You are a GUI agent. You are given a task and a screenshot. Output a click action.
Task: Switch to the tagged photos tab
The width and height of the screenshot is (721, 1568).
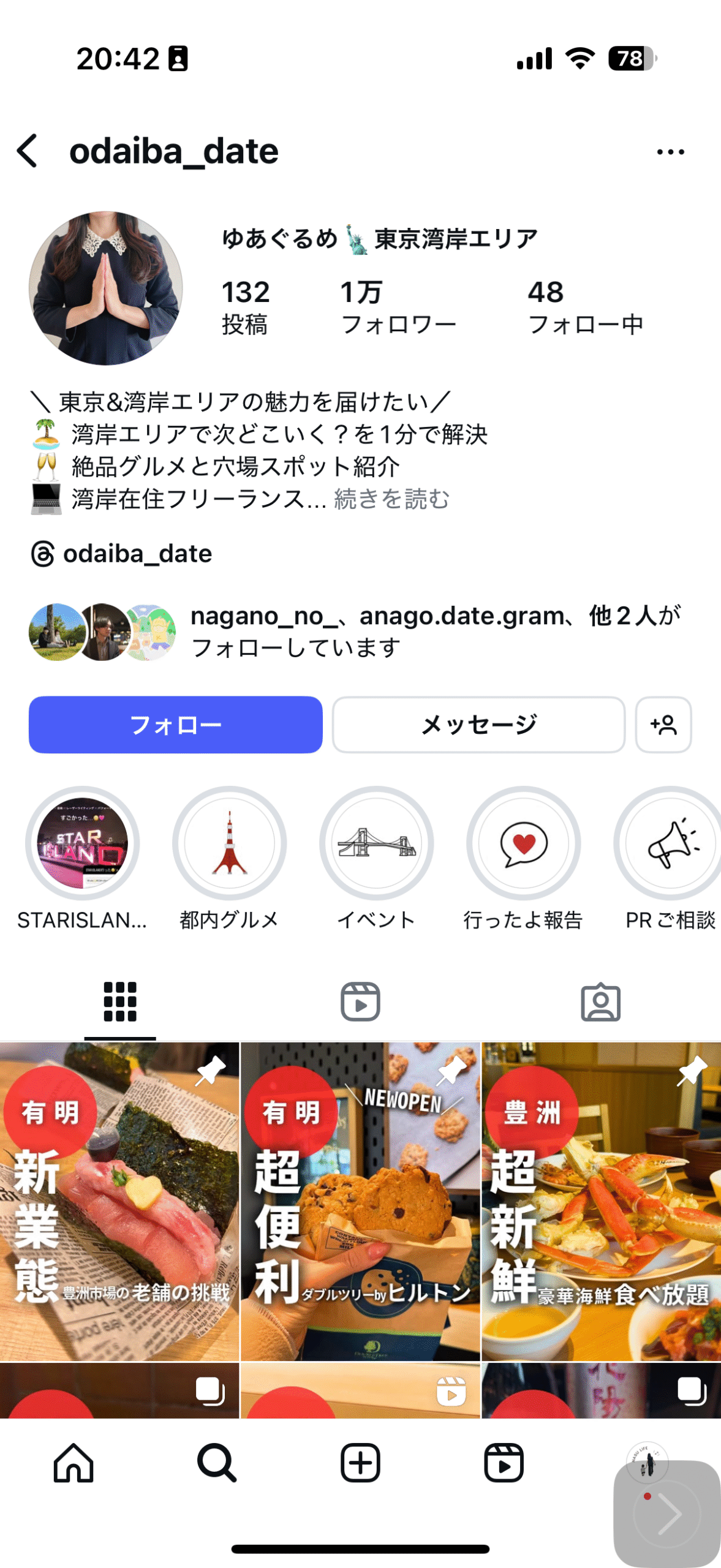pyautogui.click(x=600, y=1001)
